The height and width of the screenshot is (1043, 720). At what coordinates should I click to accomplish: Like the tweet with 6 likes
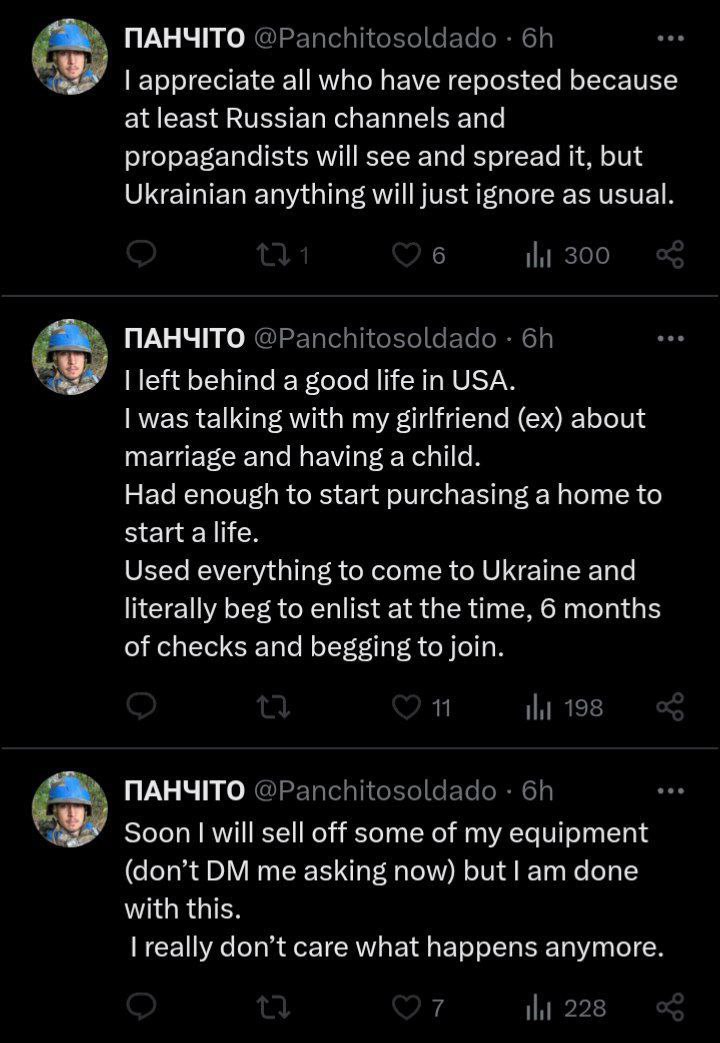point(406,255)
